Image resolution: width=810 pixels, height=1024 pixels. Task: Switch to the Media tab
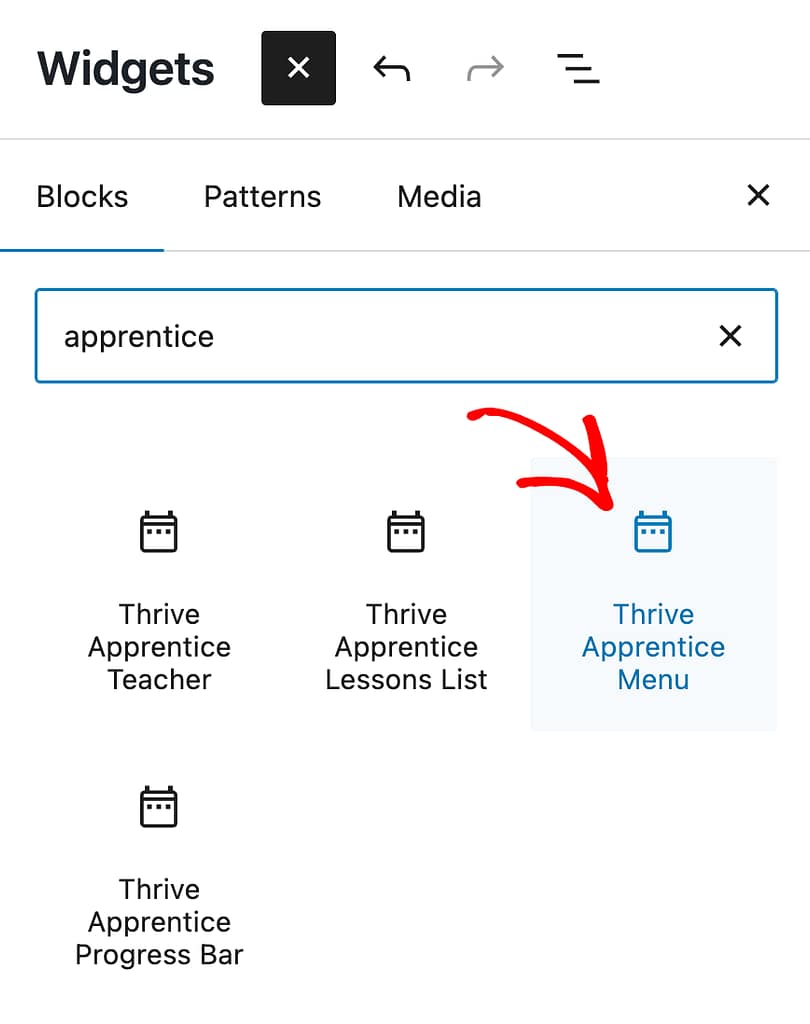[x=439, y=196]
